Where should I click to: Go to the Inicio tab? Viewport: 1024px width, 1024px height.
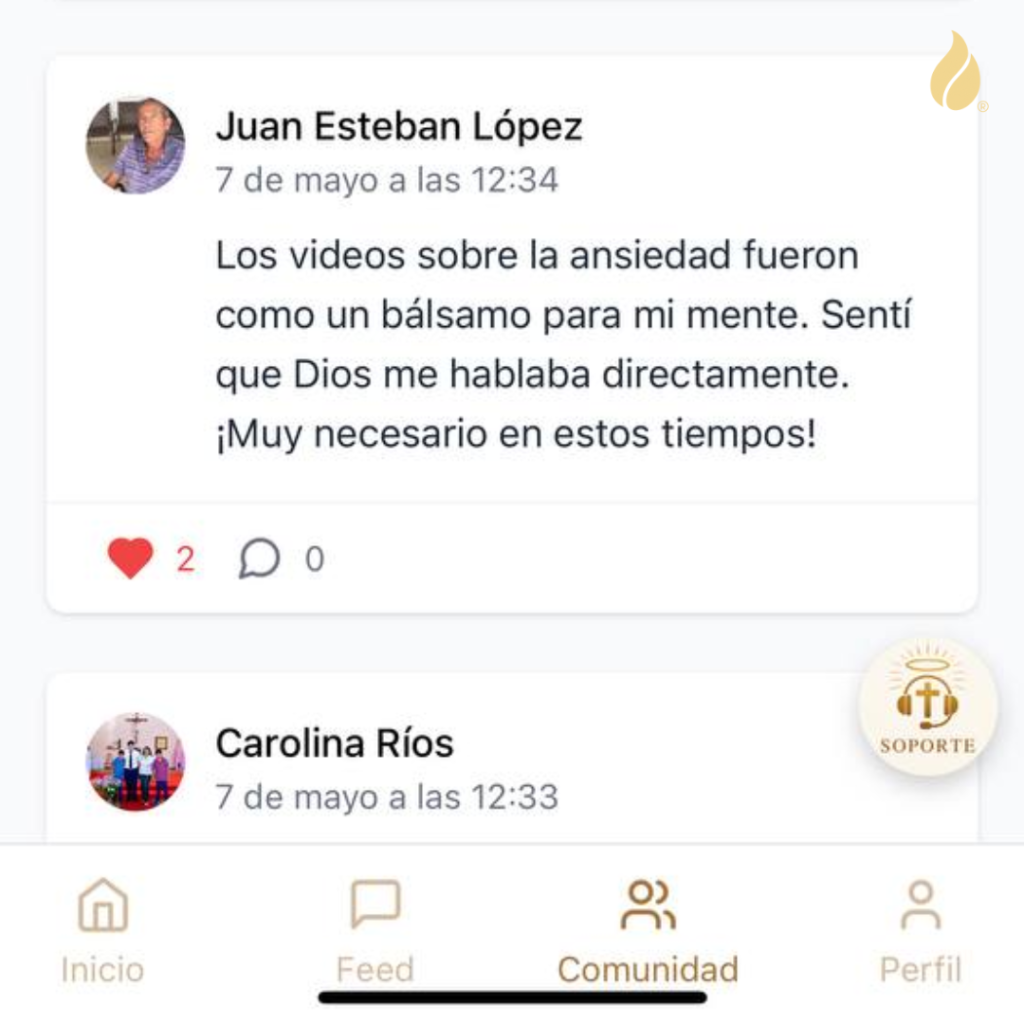[103, 929]
